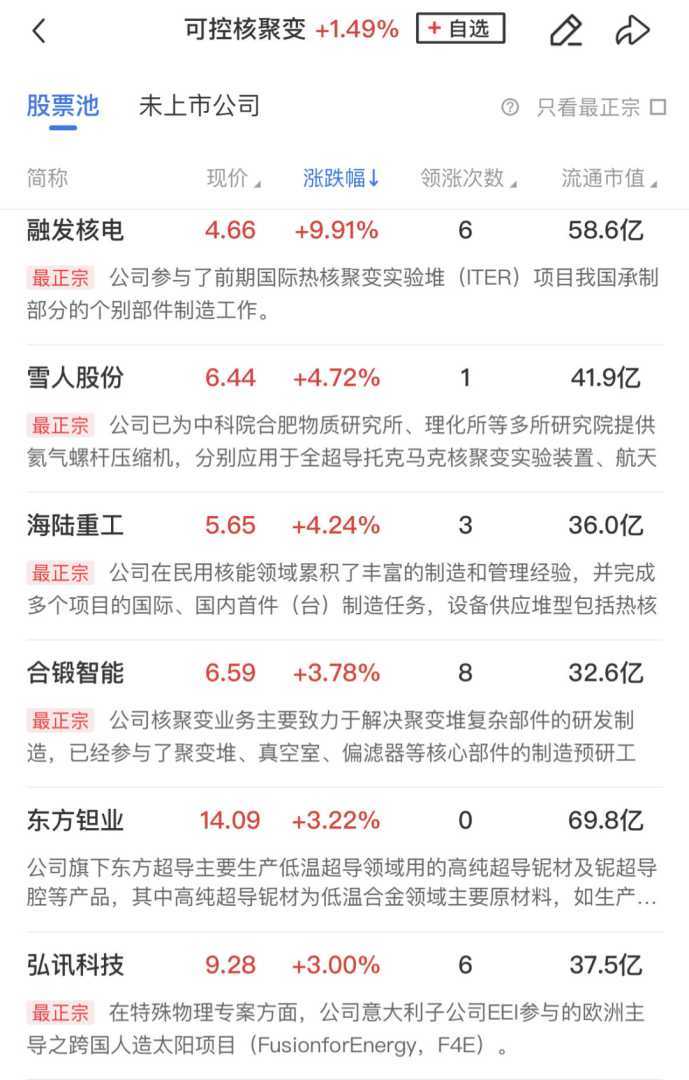Viewport: 689px width, 1080px height.
Task: Toggle the 只看最正宗 checkbox
Action: coord(658,107)
